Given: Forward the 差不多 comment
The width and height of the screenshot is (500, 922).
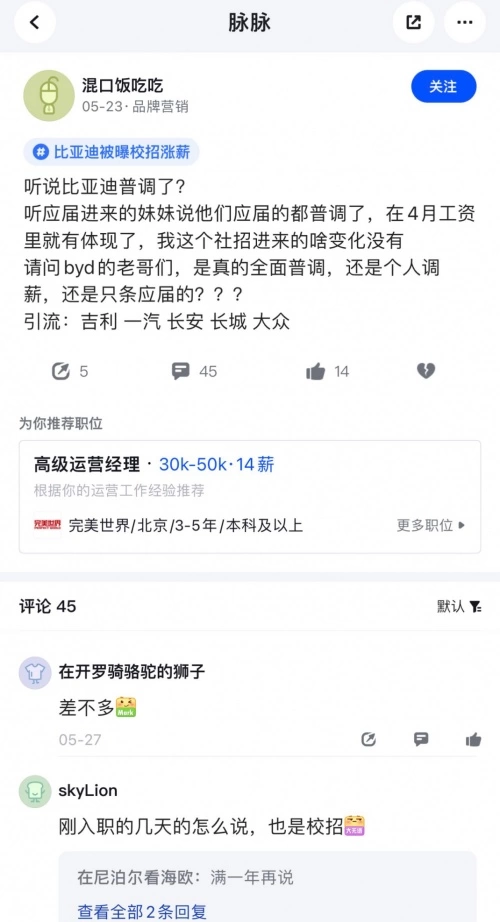Looking at the screenshot, I should pos(369,740).
